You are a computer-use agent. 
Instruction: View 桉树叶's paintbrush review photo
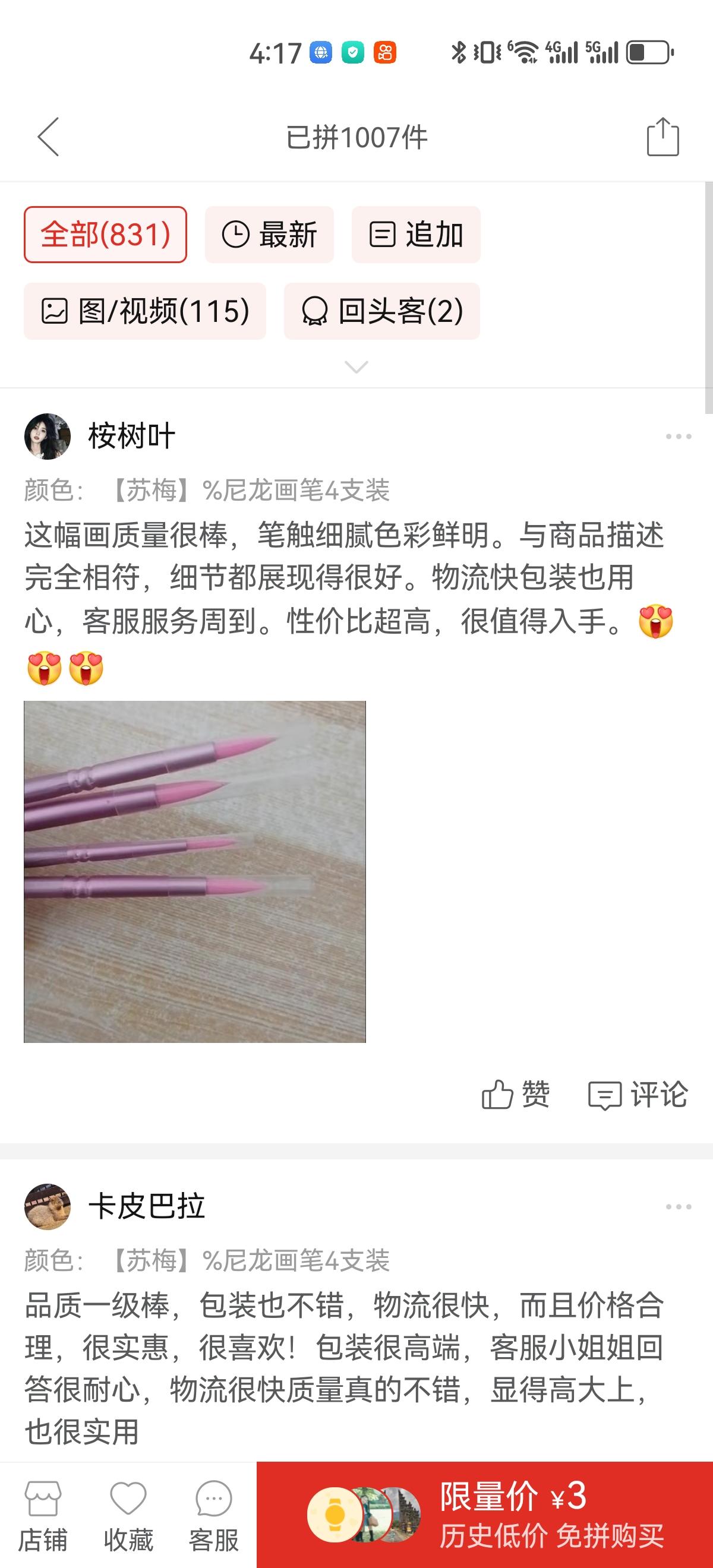click(195, 871)
